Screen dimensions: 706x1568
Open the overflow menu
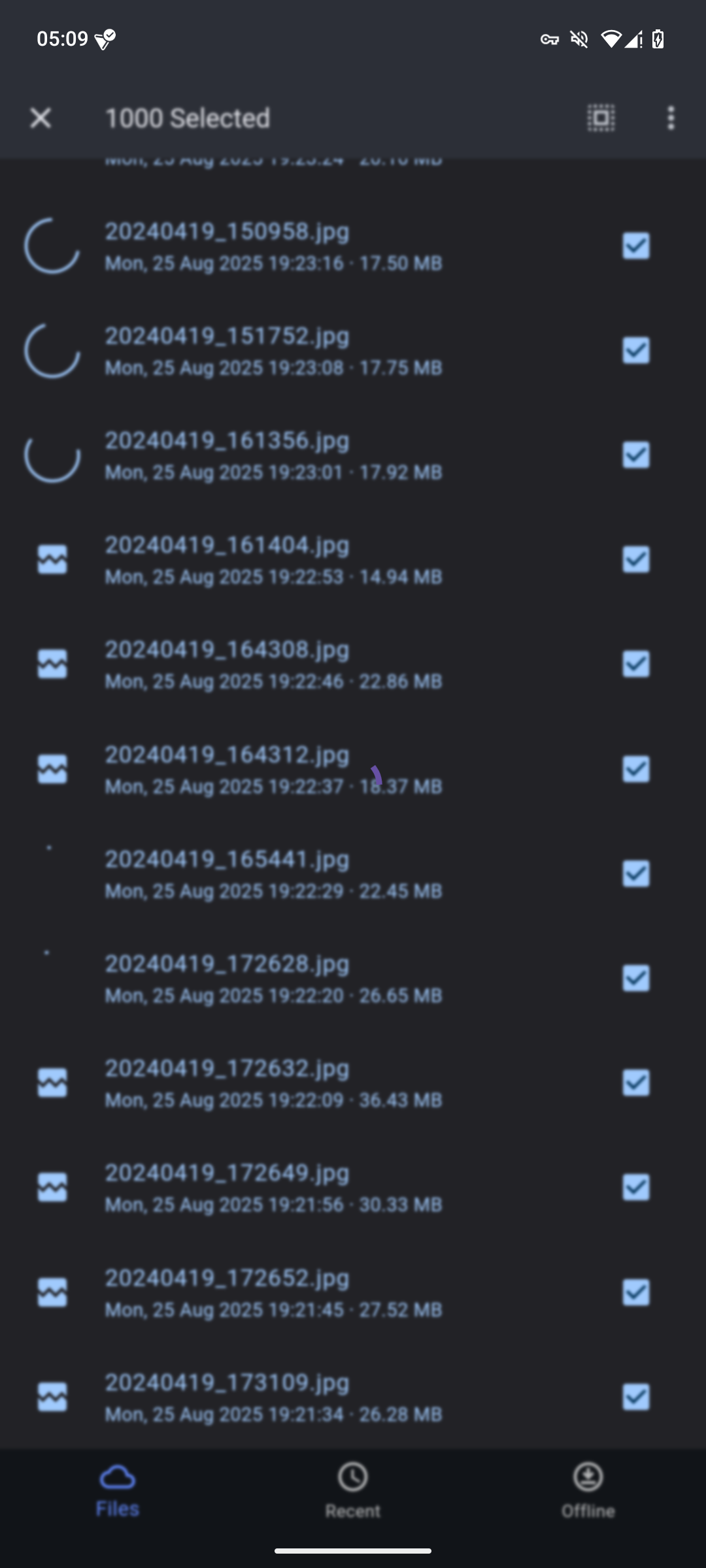click(x=671, y=118)
